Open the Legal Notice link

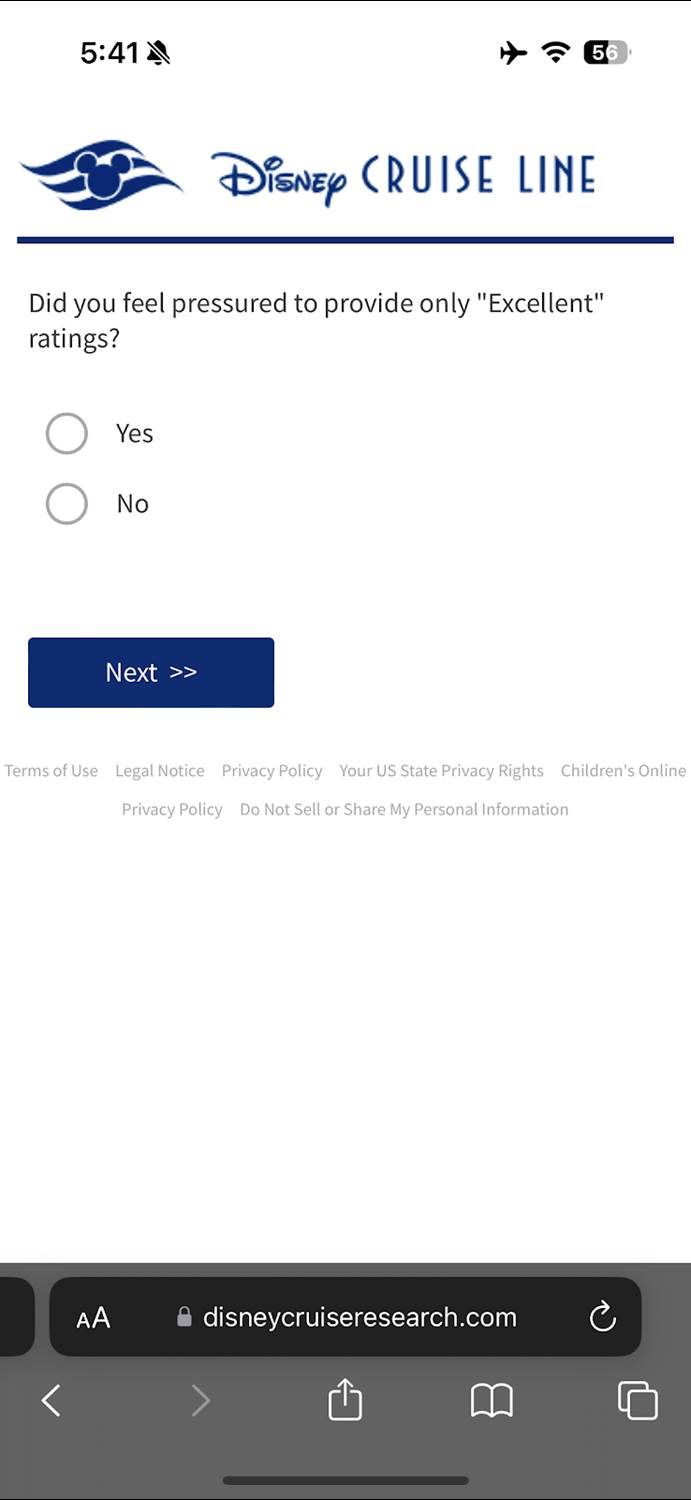pyautogui.click(x=160, y=771)
